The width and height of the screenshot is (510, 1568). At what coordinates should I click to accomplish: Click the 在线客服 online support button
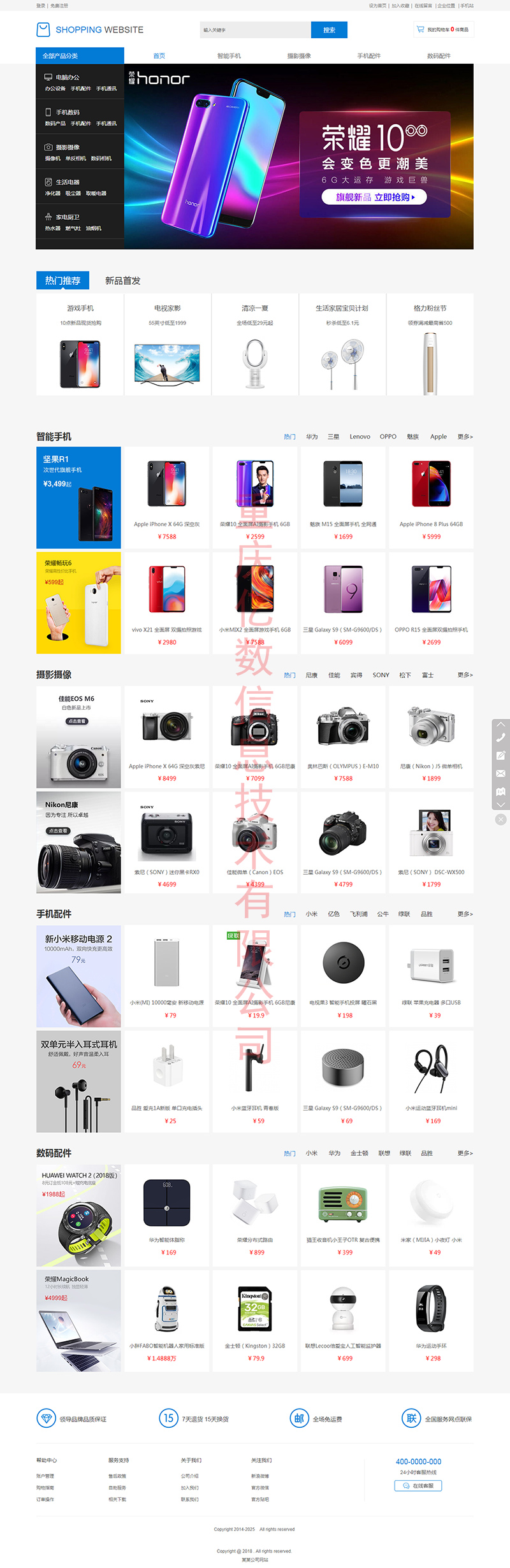pyautogui.click(x=418, y=1486)
